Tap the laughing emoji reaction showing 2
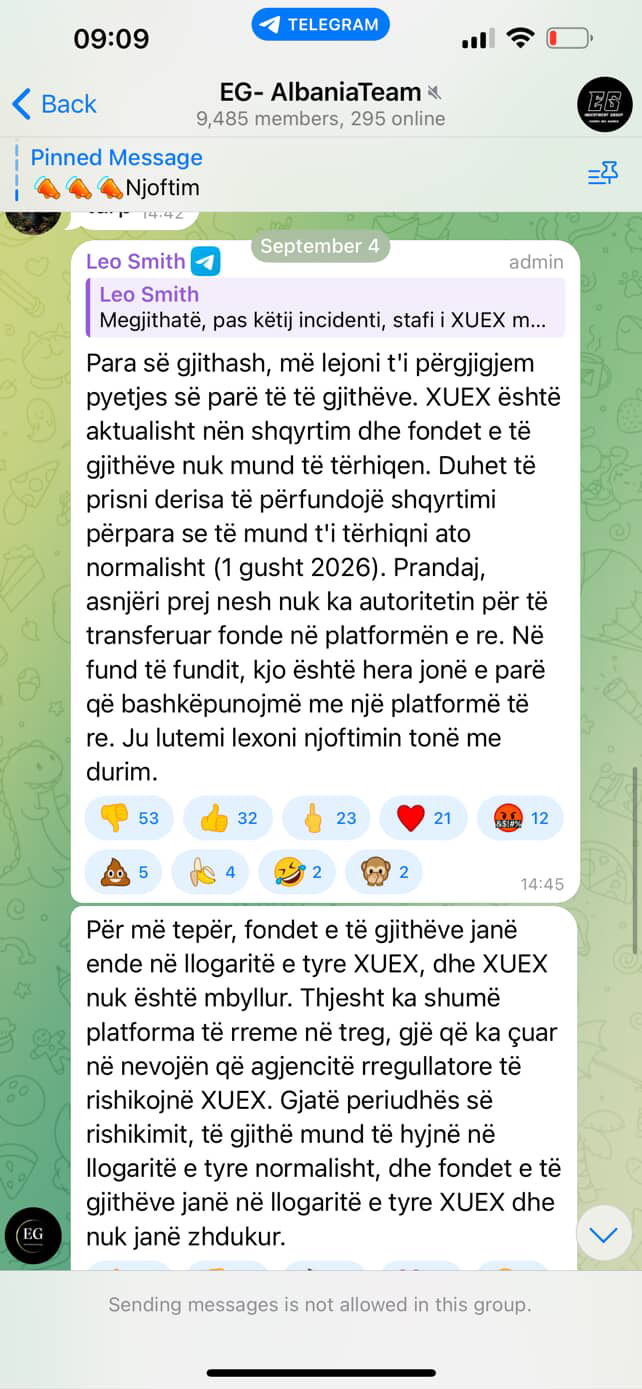The height and width of the screenshot is (1389, 642). click(x=297, y=872)
